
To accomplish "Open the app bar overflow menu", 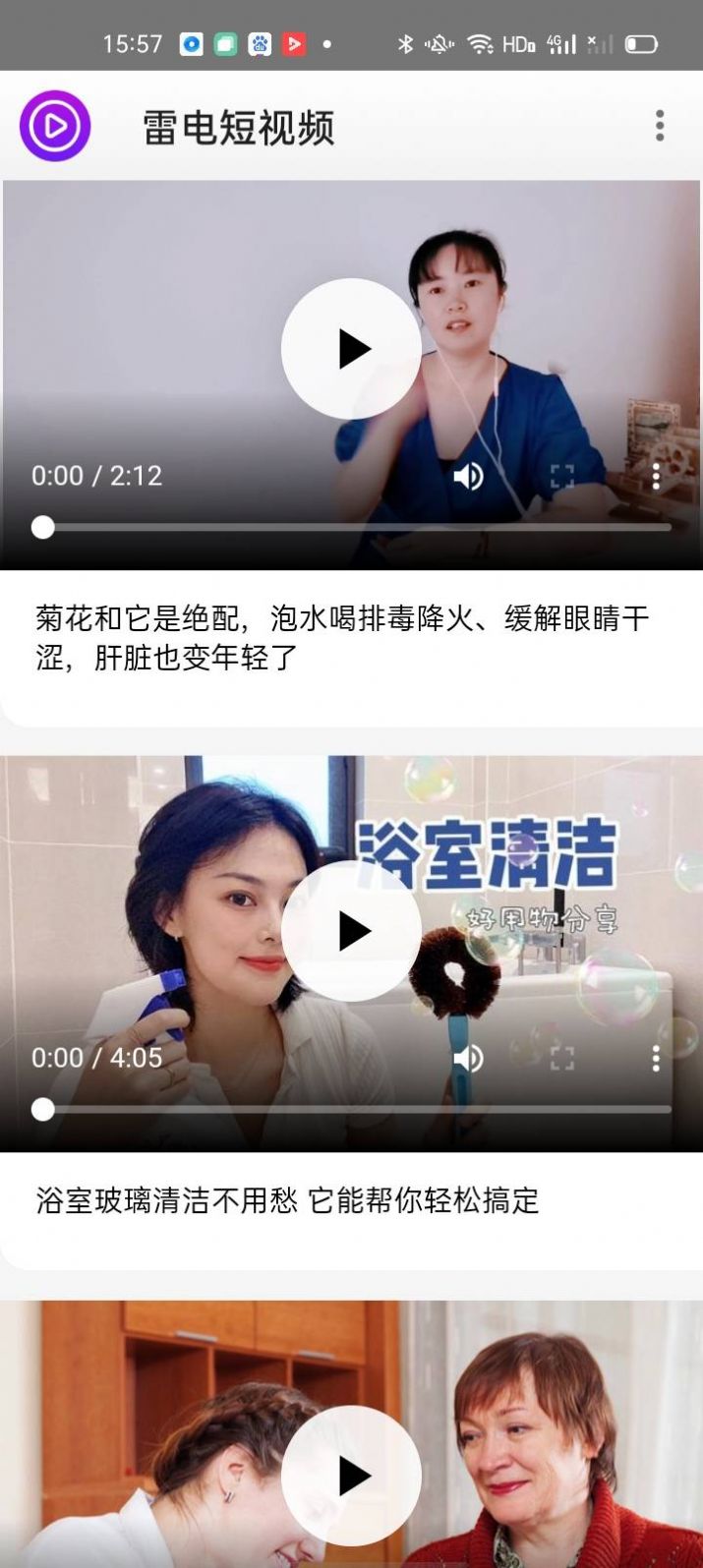I will click(x=660, y=126).
